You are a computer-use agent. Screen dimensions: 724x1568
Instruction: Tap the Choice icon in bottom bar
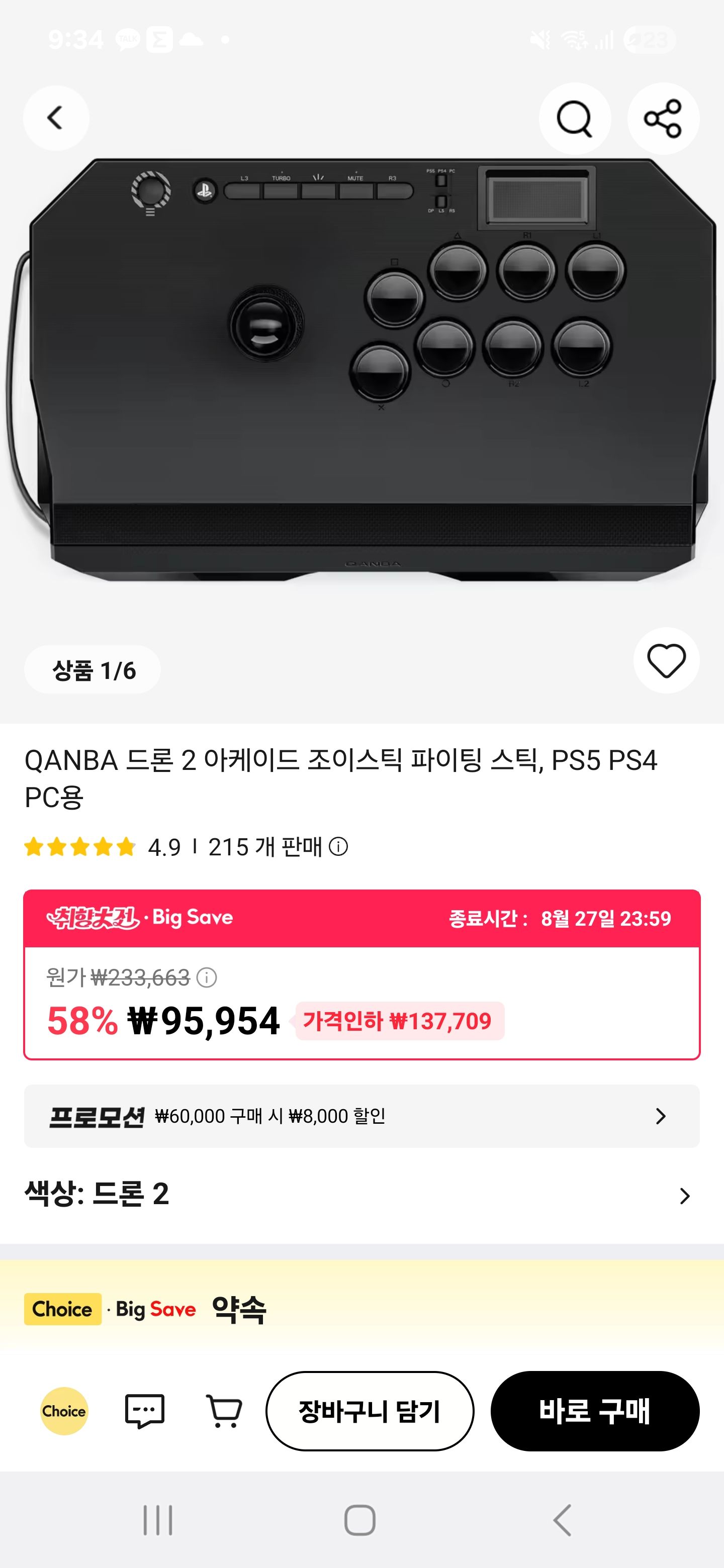click(63, 1412)
